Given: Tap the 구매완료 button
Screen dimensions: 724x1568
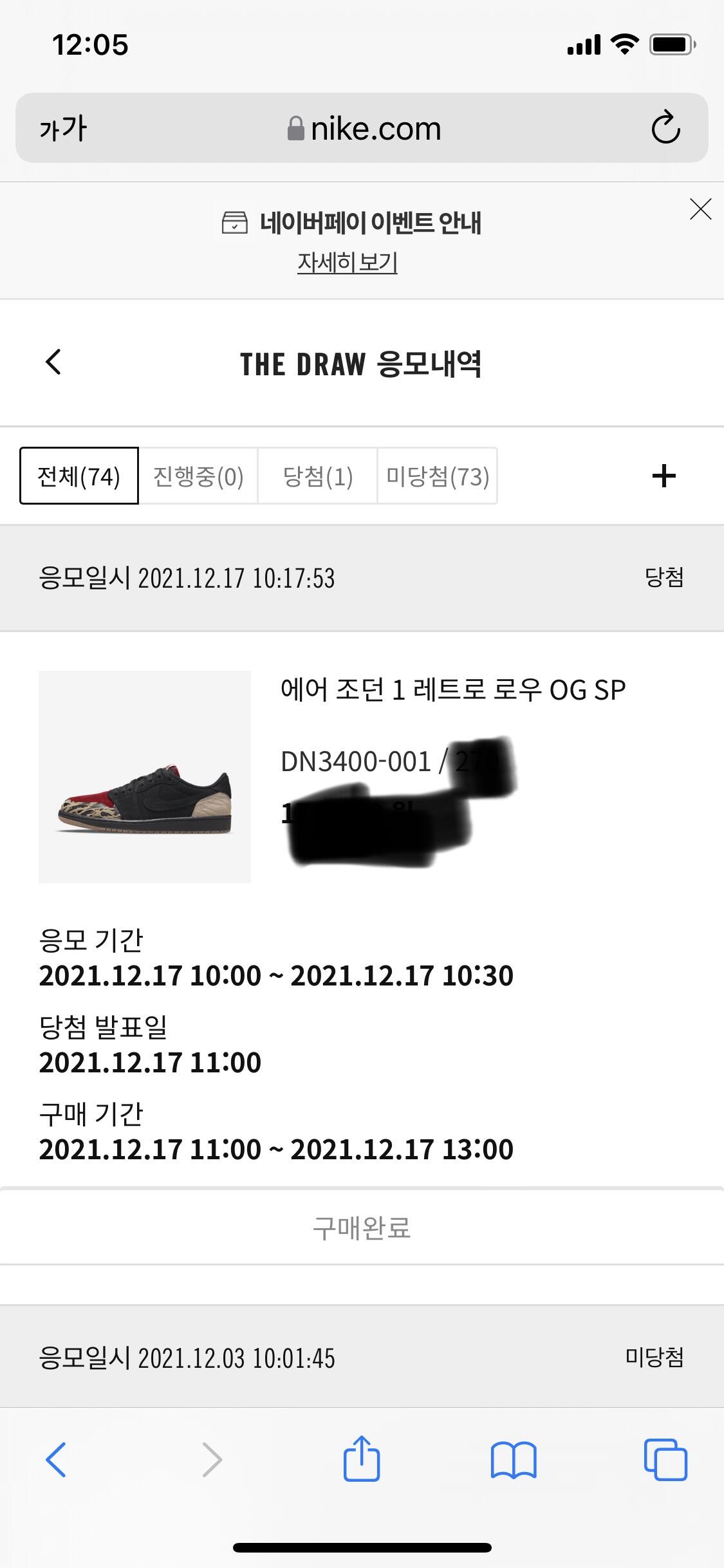Looking at the screenshot, I should (362, 1227).
